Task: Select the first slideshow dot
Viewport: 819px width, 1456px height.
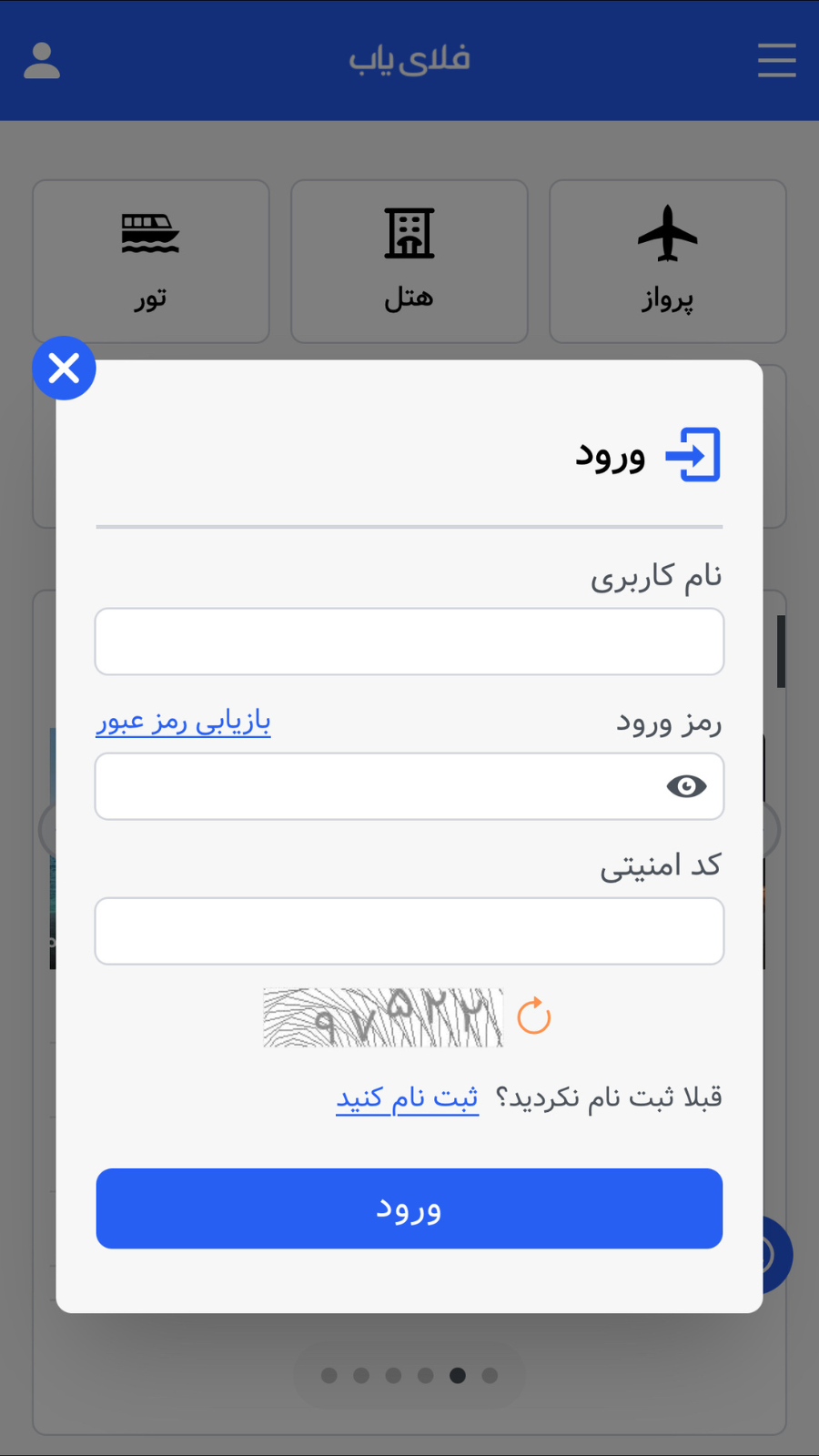Action: 329,1376
